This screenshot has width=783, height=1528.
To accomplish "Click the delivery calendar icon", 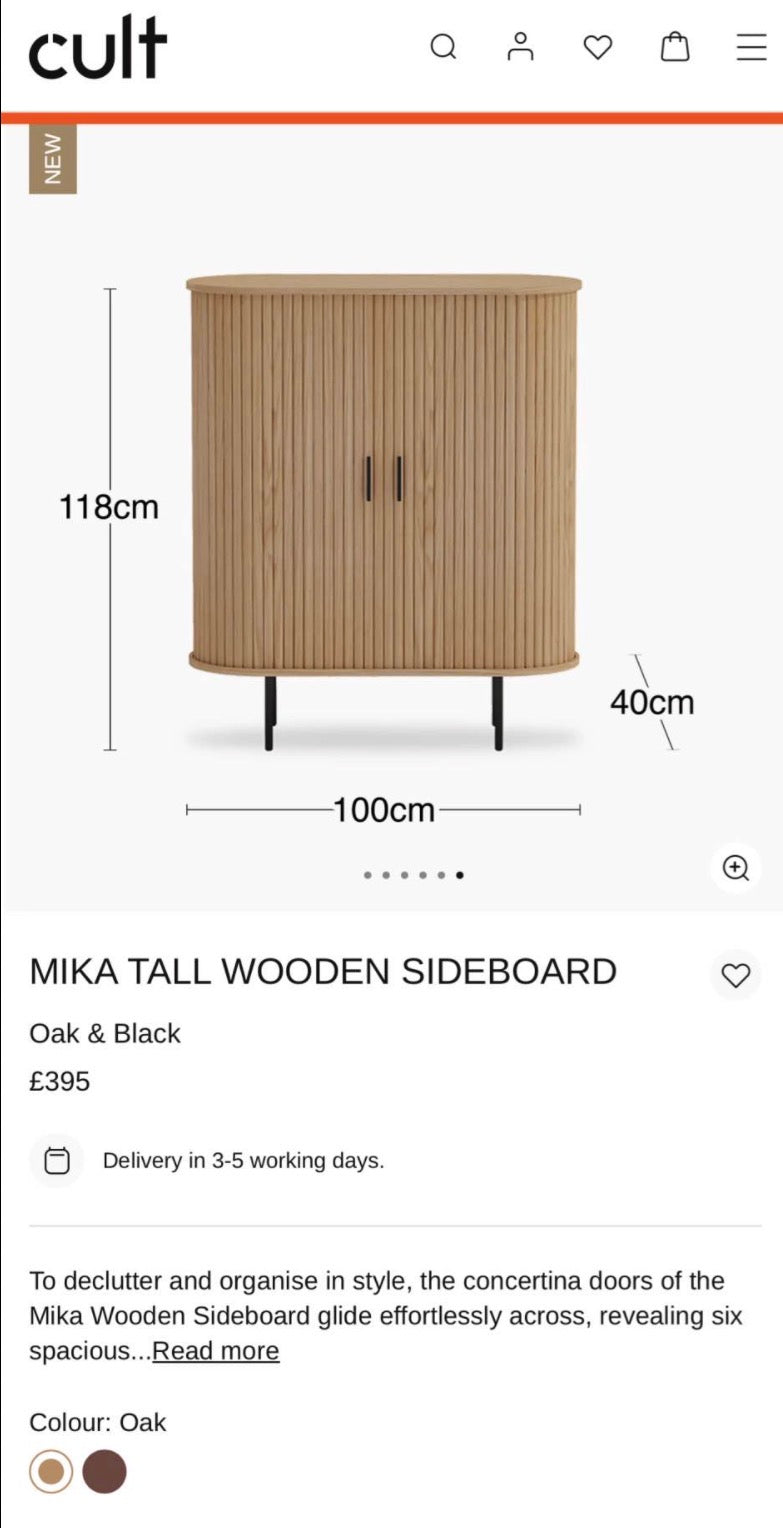I will coord(57,1161).
